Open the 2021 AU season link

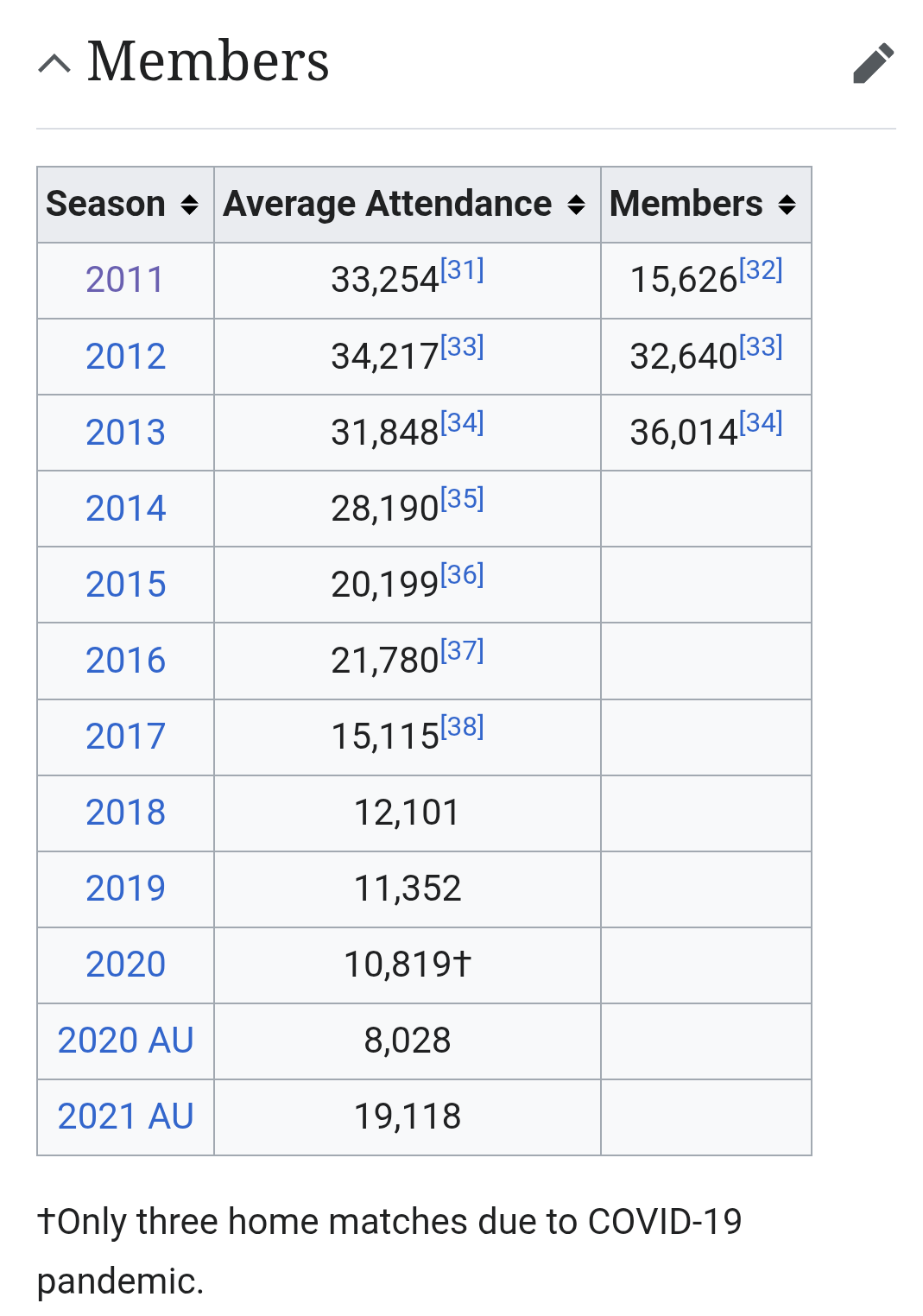click(125, 1116)
